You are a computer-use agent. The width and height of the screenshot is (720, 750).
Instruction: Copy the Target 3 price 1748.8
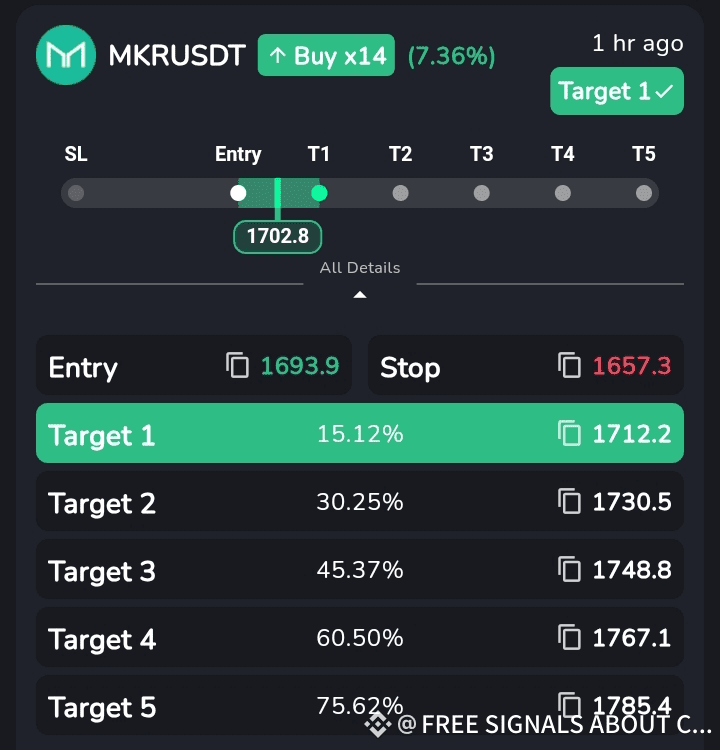[x=569, y=570]
